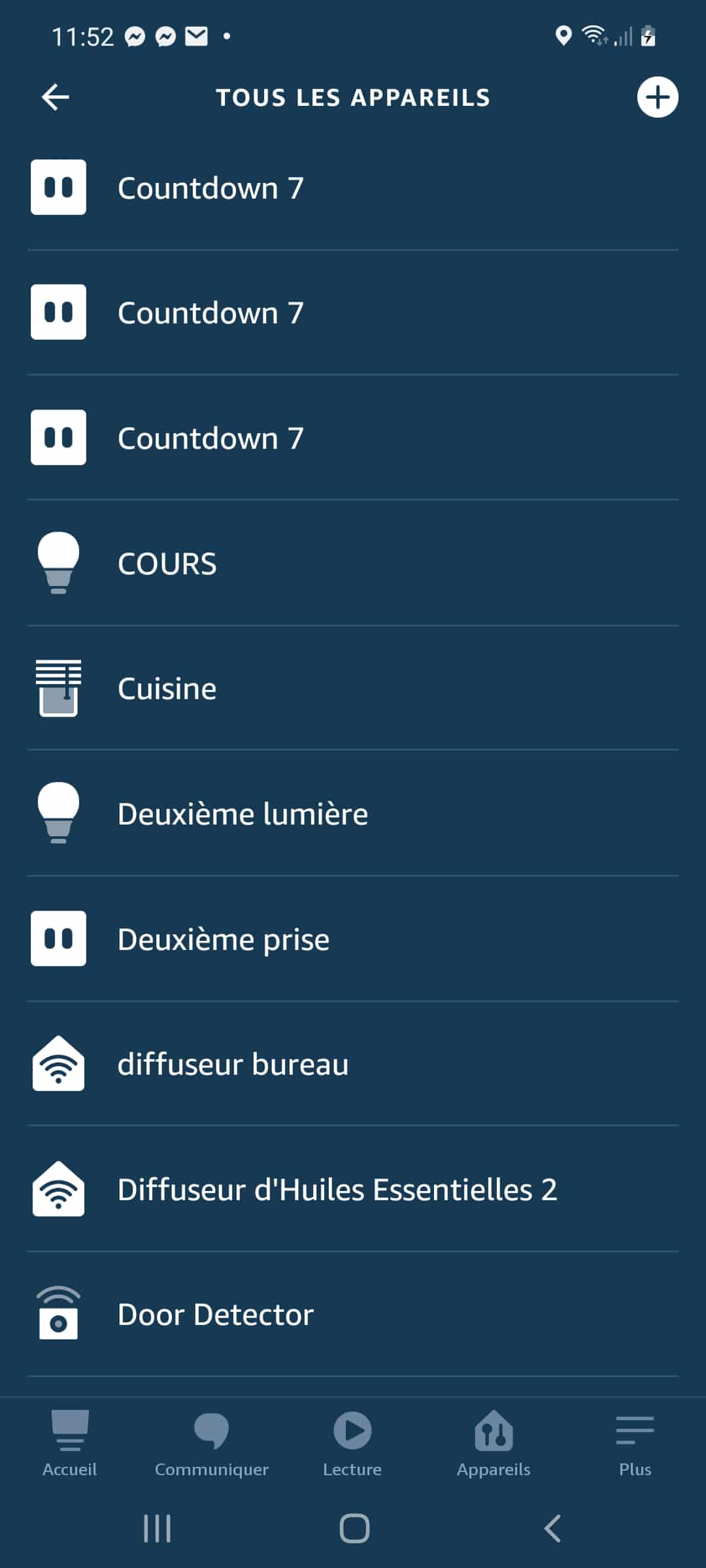Open diffuseur bureau device
Viewport: 706px width, 1568px height.
tap(353, 1064)
